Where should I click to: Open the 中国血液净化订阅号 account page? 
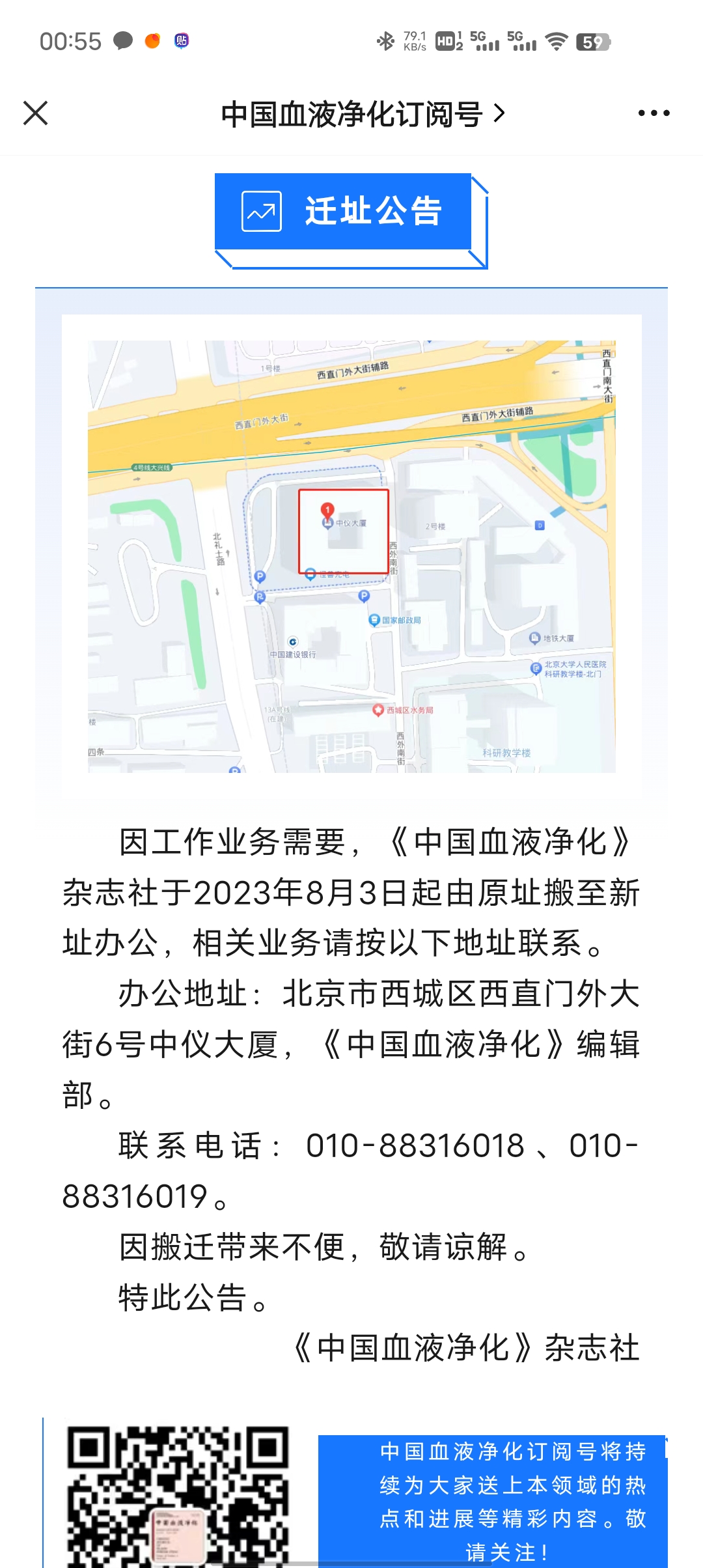(x=362, y=115)
